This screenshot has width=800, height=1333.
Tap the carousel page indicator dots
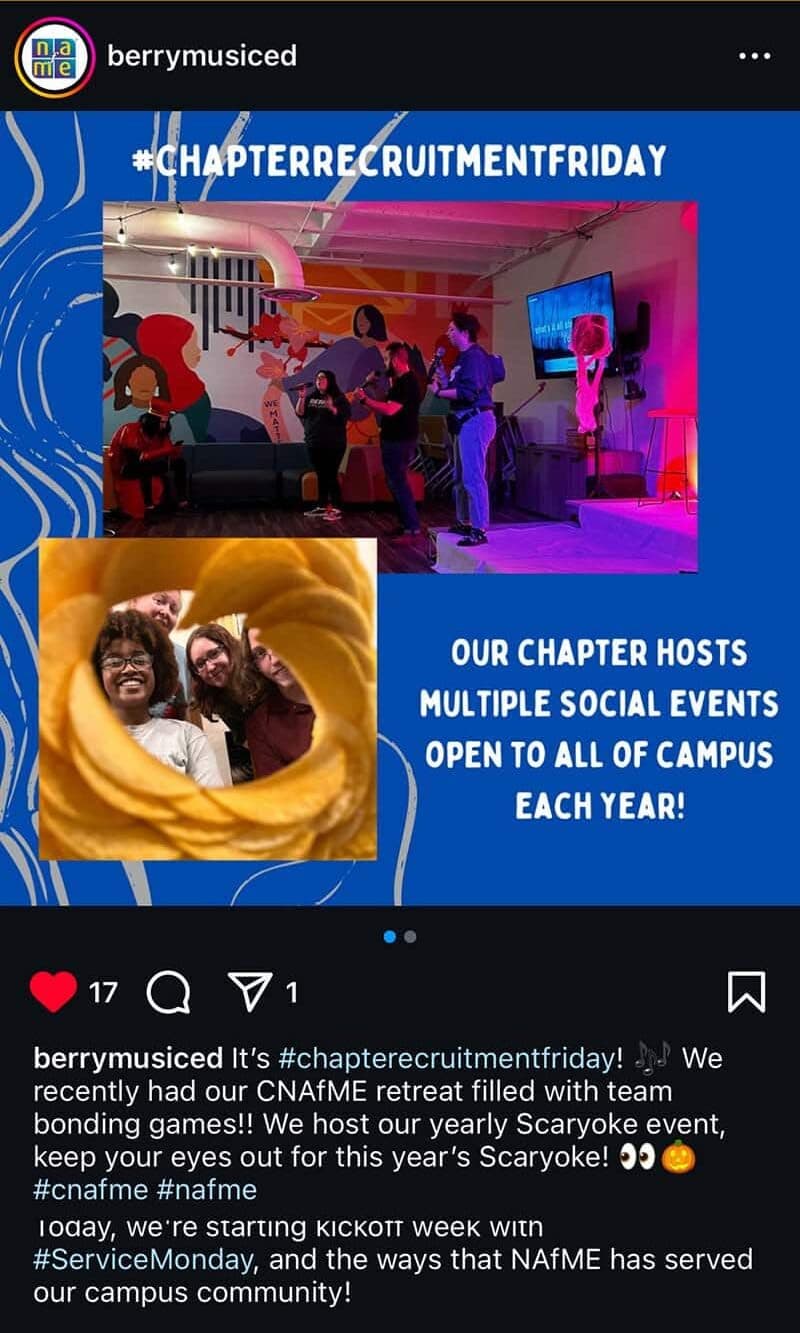click(x=400, y=937)
